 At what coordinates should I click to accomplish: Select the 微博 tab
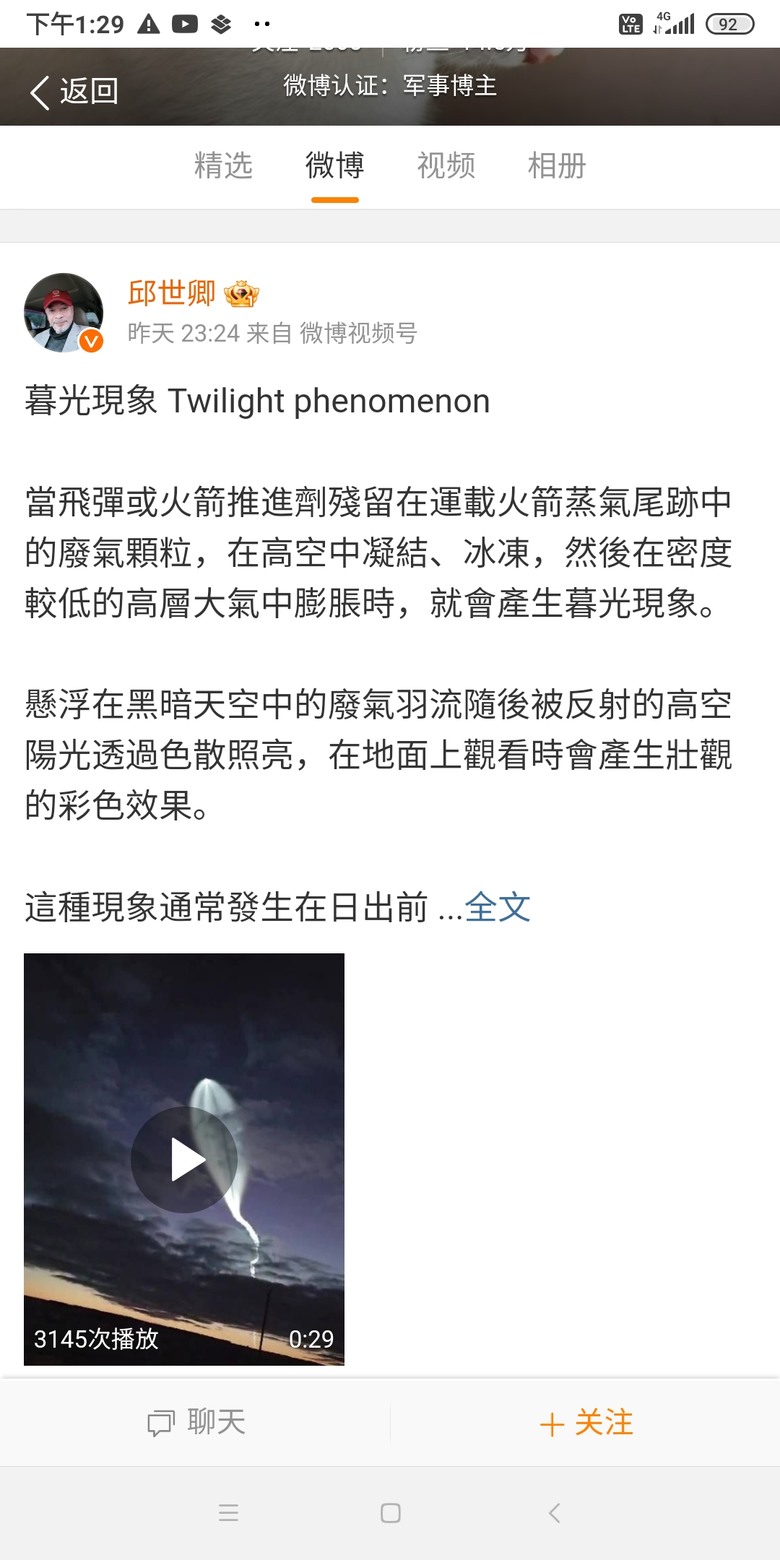[334, 166]
